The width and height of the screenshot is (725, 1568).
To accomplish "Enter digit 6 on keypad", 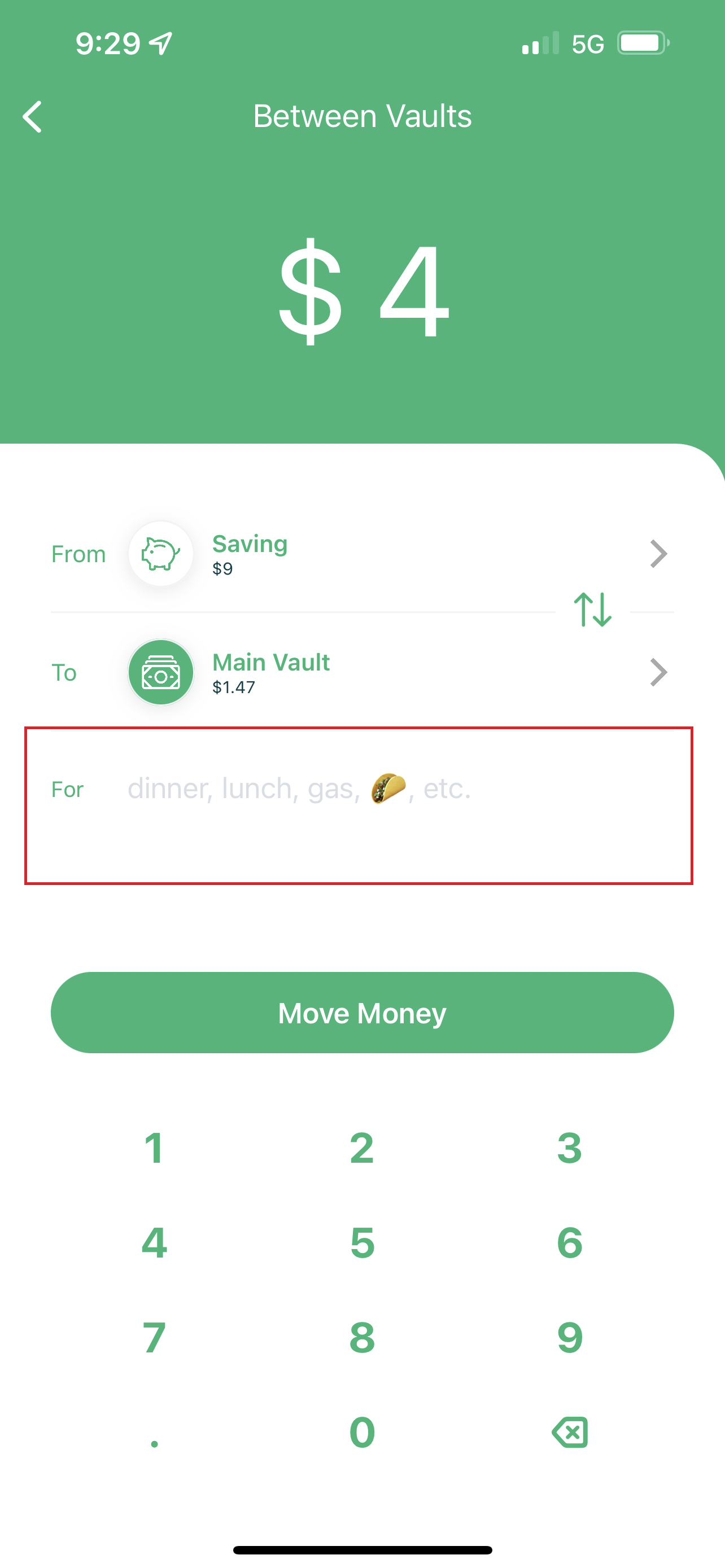I will click(x=570, y=1243).
